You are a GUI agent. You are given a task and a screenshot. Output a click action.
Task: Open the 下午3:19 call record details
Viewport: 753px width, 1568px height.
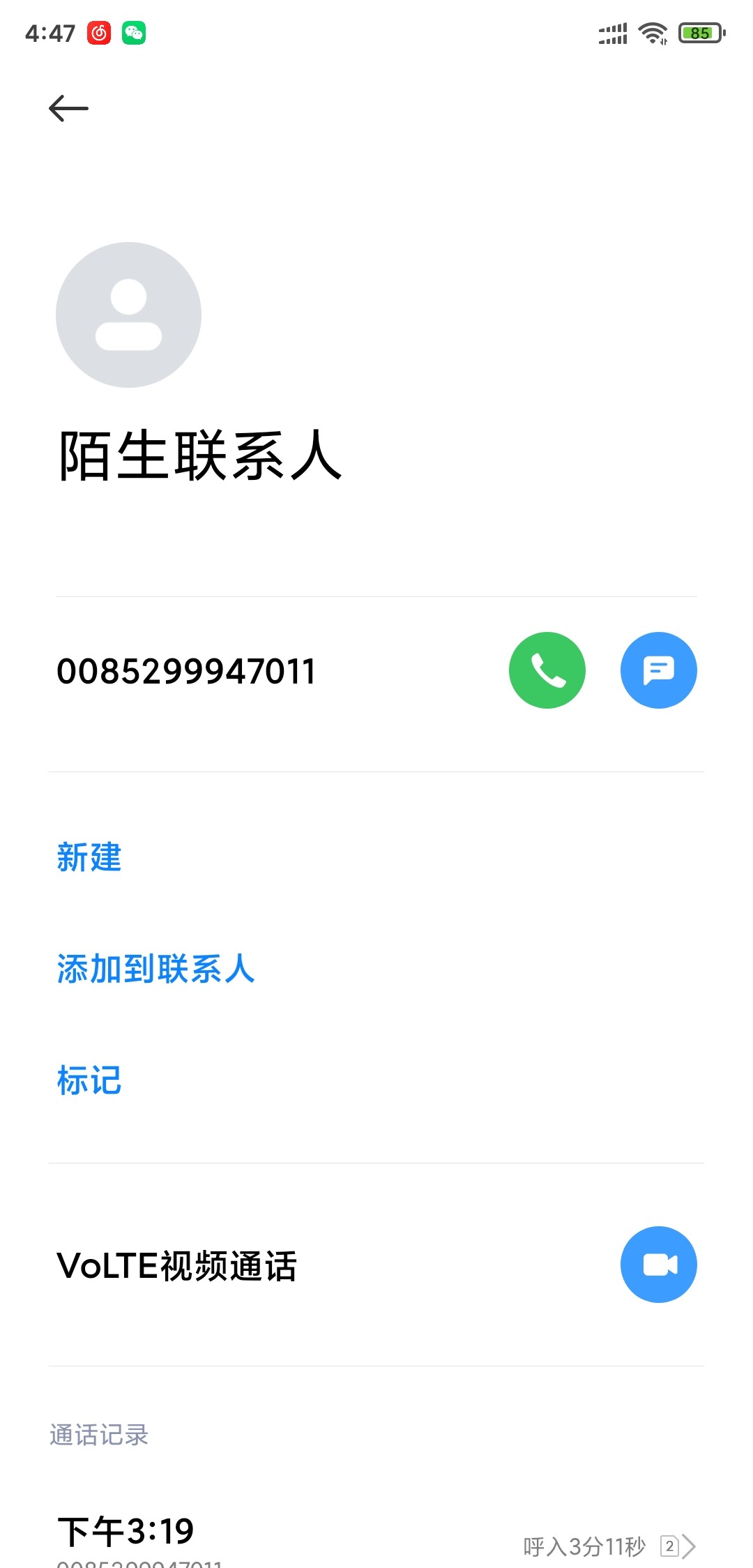[376, 1538]
